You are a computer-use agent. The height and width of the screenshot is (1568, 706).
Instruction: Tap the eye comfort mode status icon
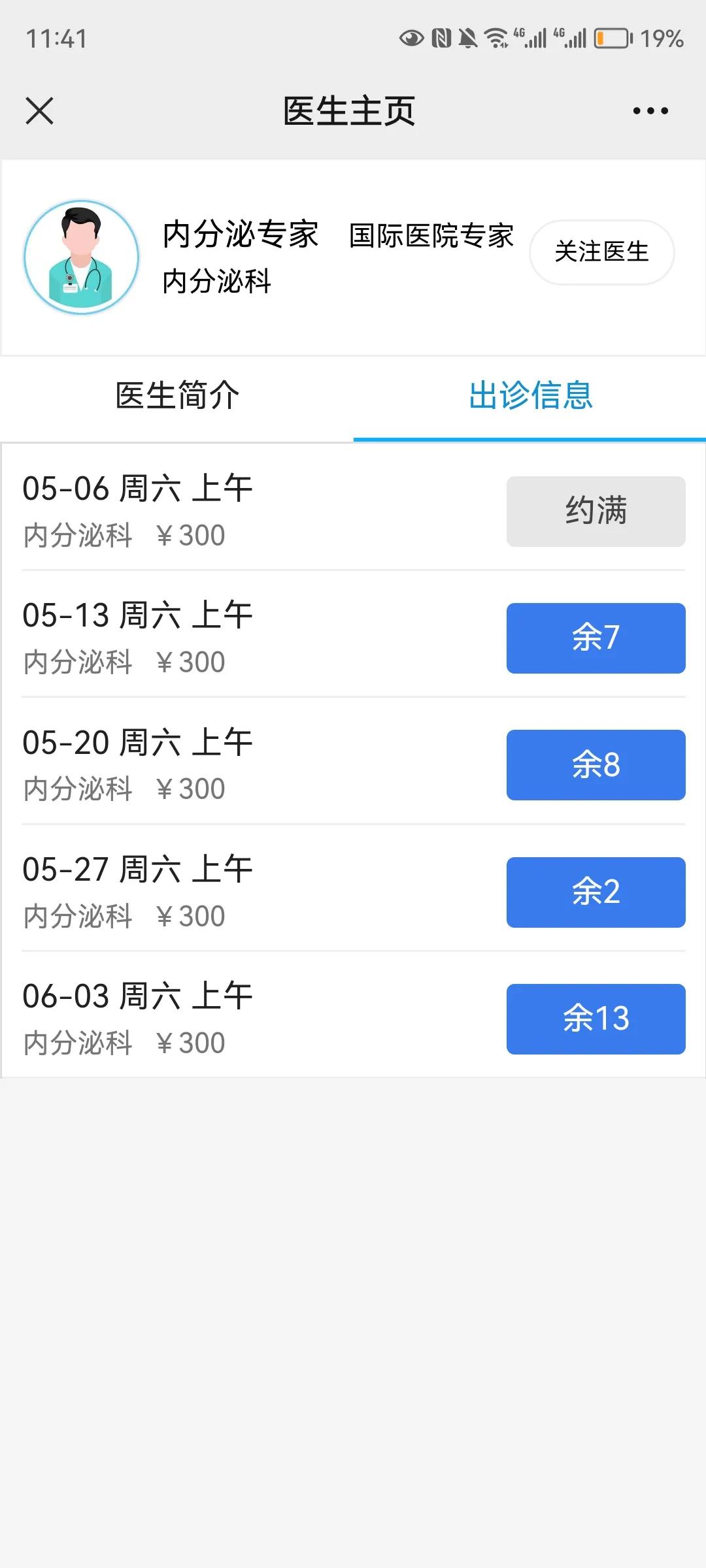click(411, 39)
